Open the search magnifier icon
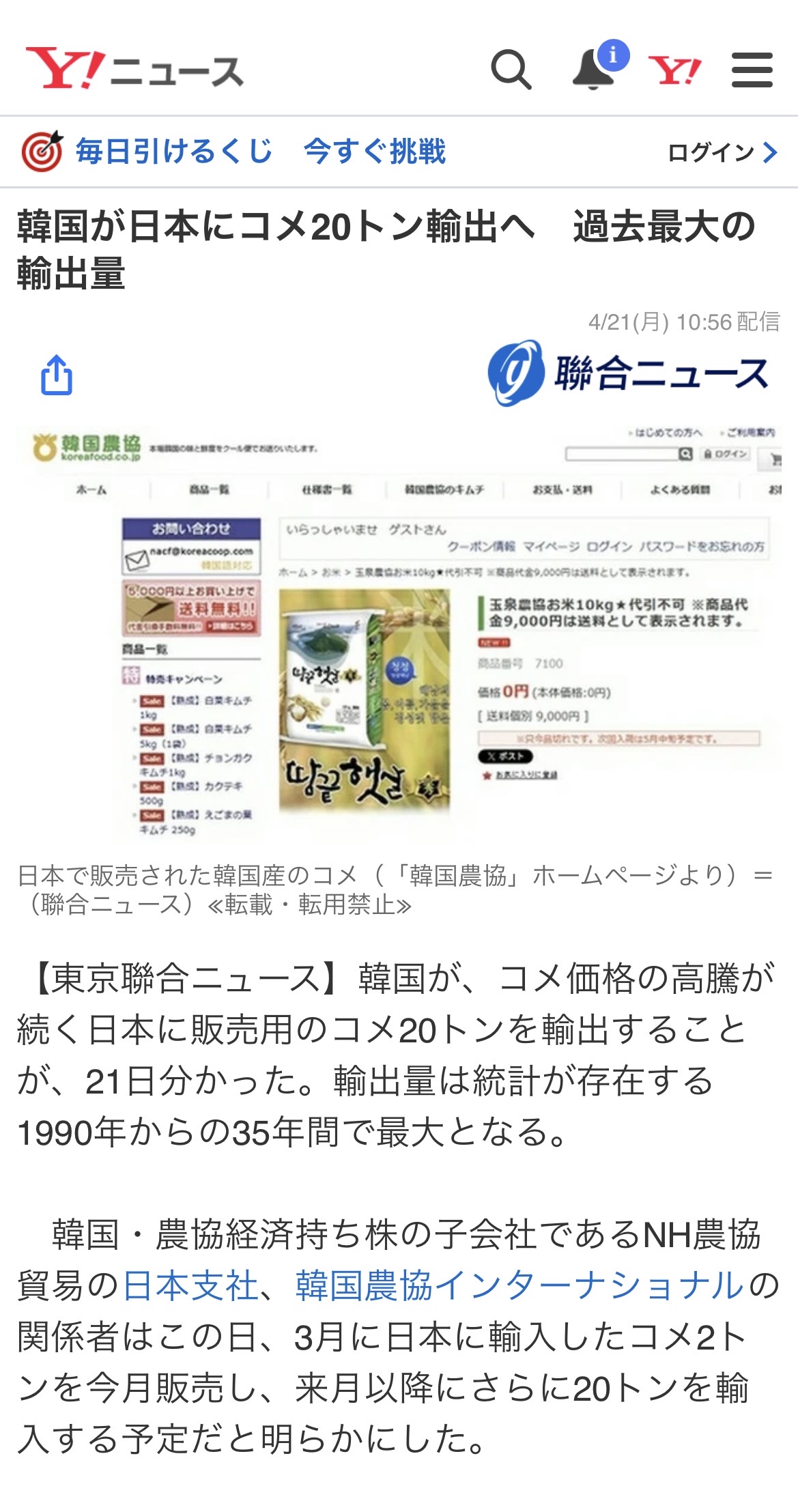 (x=511, y=70)
